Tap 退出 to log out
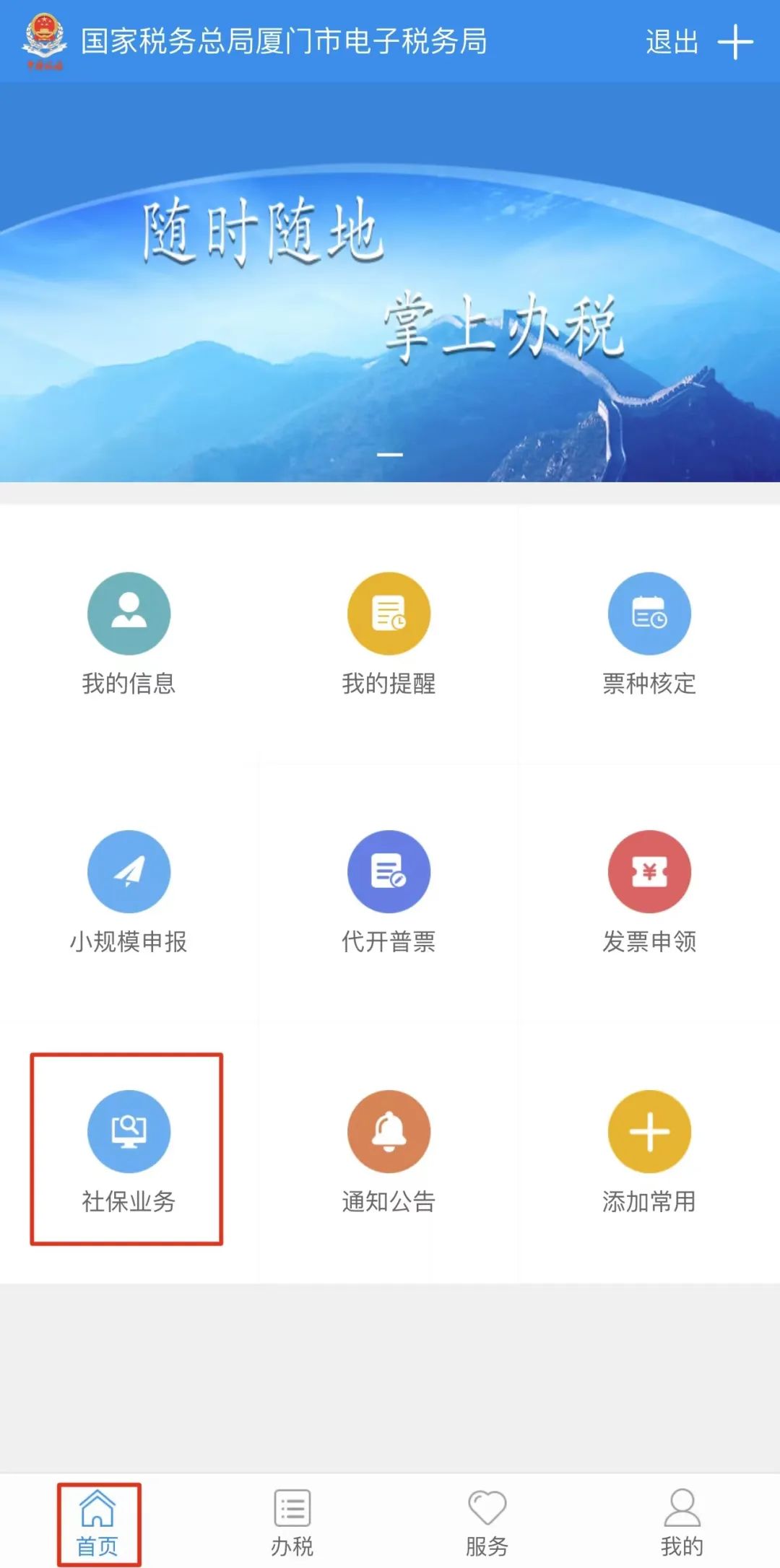The height and width of the screenshot is (1568, 780). [x=670, y=42]
